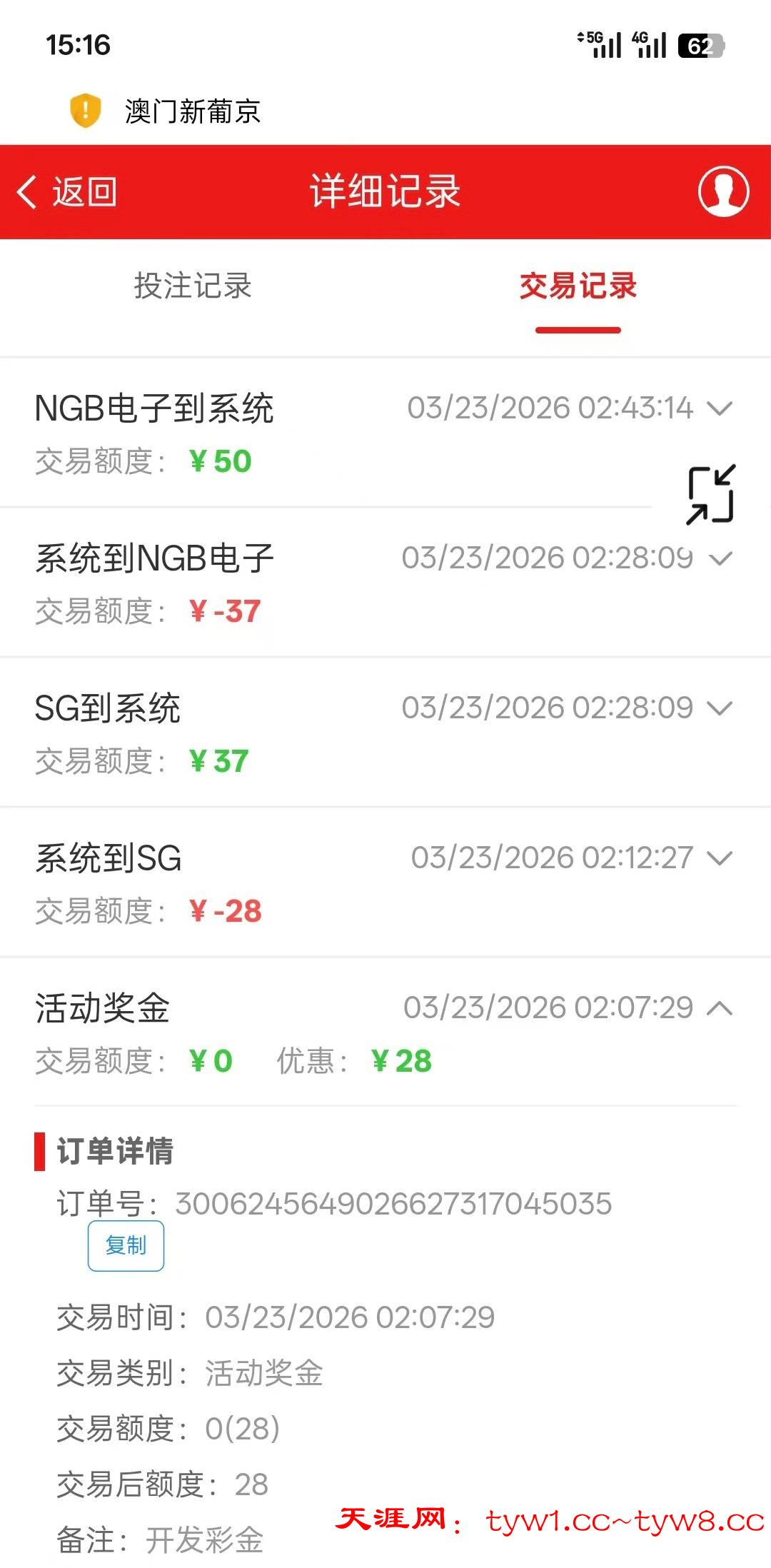
Task: Expand the 系统到SG transaction record
Action: coord(720,858)
